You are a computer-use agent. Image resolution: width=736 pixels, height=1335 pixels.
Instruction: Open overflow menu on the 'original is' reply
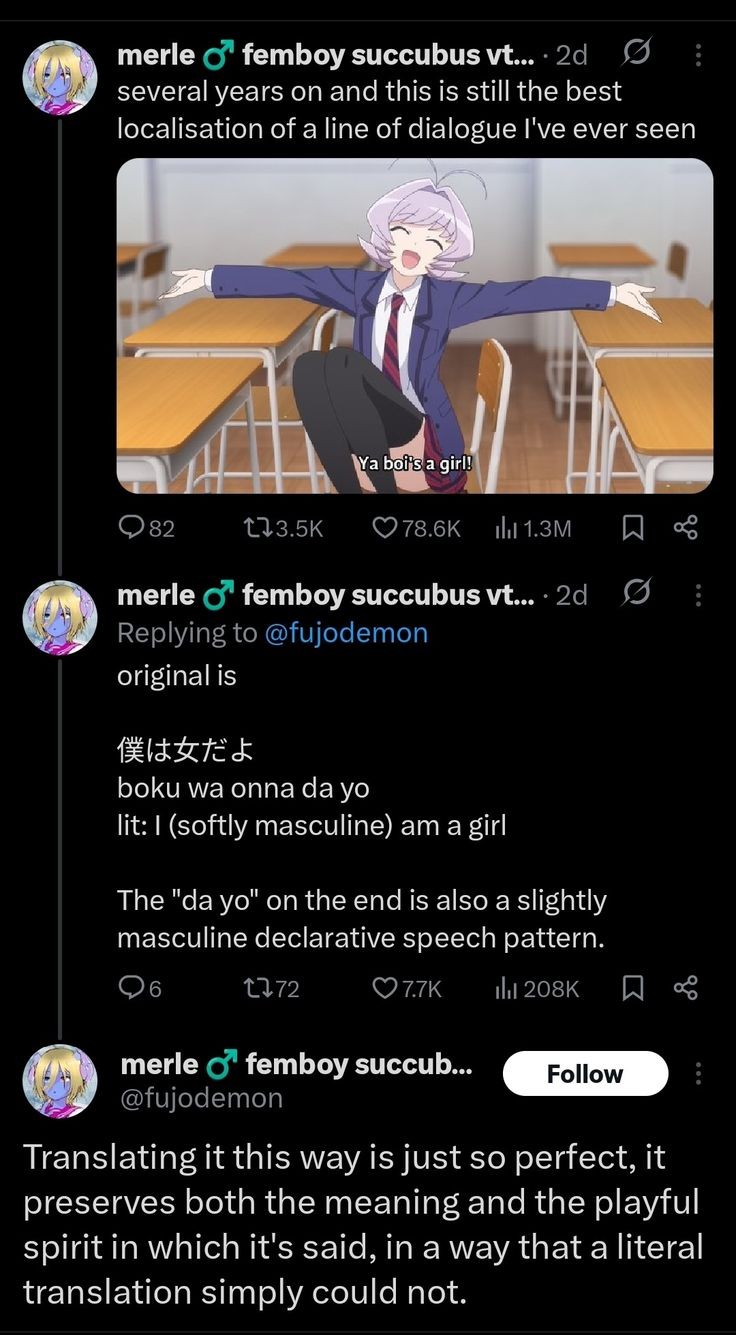point(698,596)
